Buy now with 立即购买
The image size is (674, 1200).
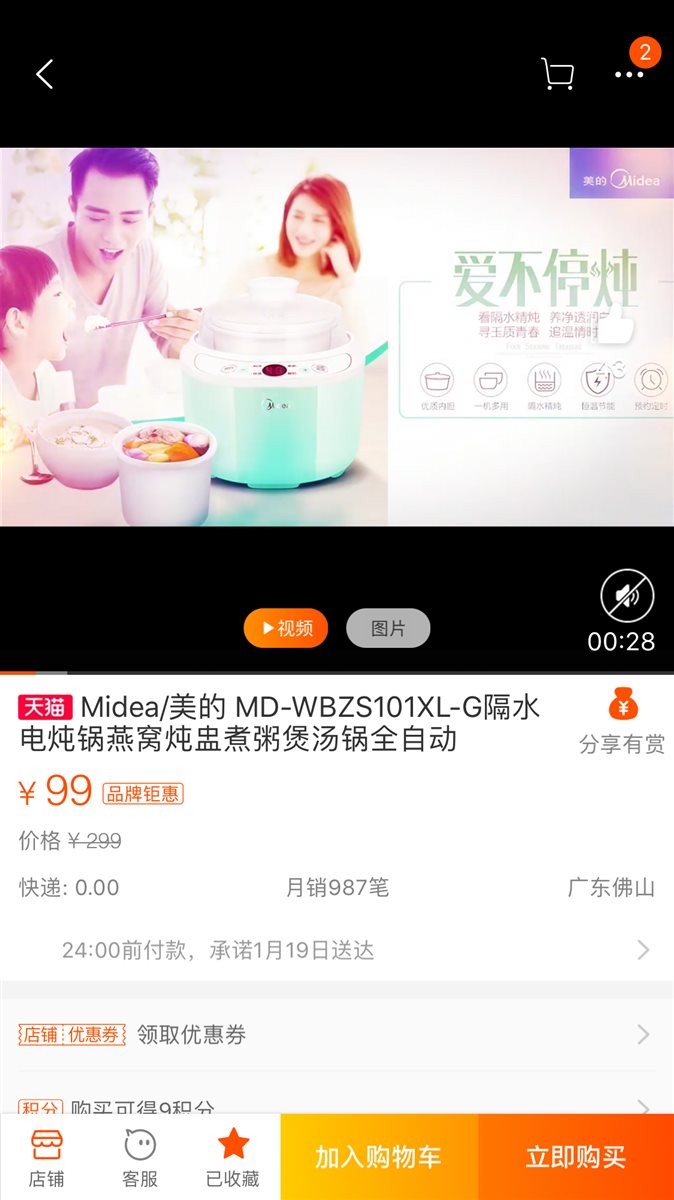[x=576, y=1157]
